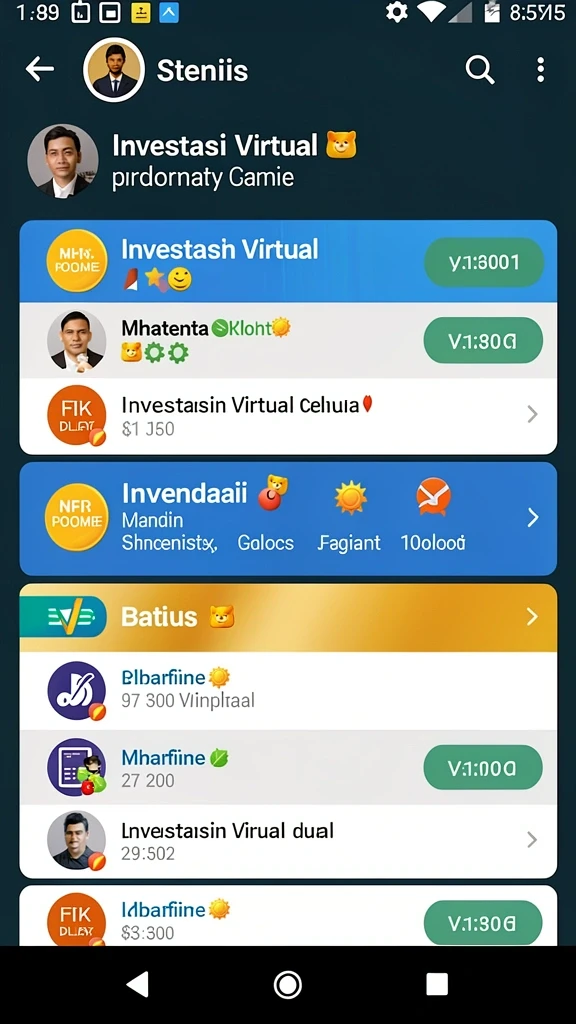The image size is (576, 1024).
Task: Tap the system back button
Action: 138,984
